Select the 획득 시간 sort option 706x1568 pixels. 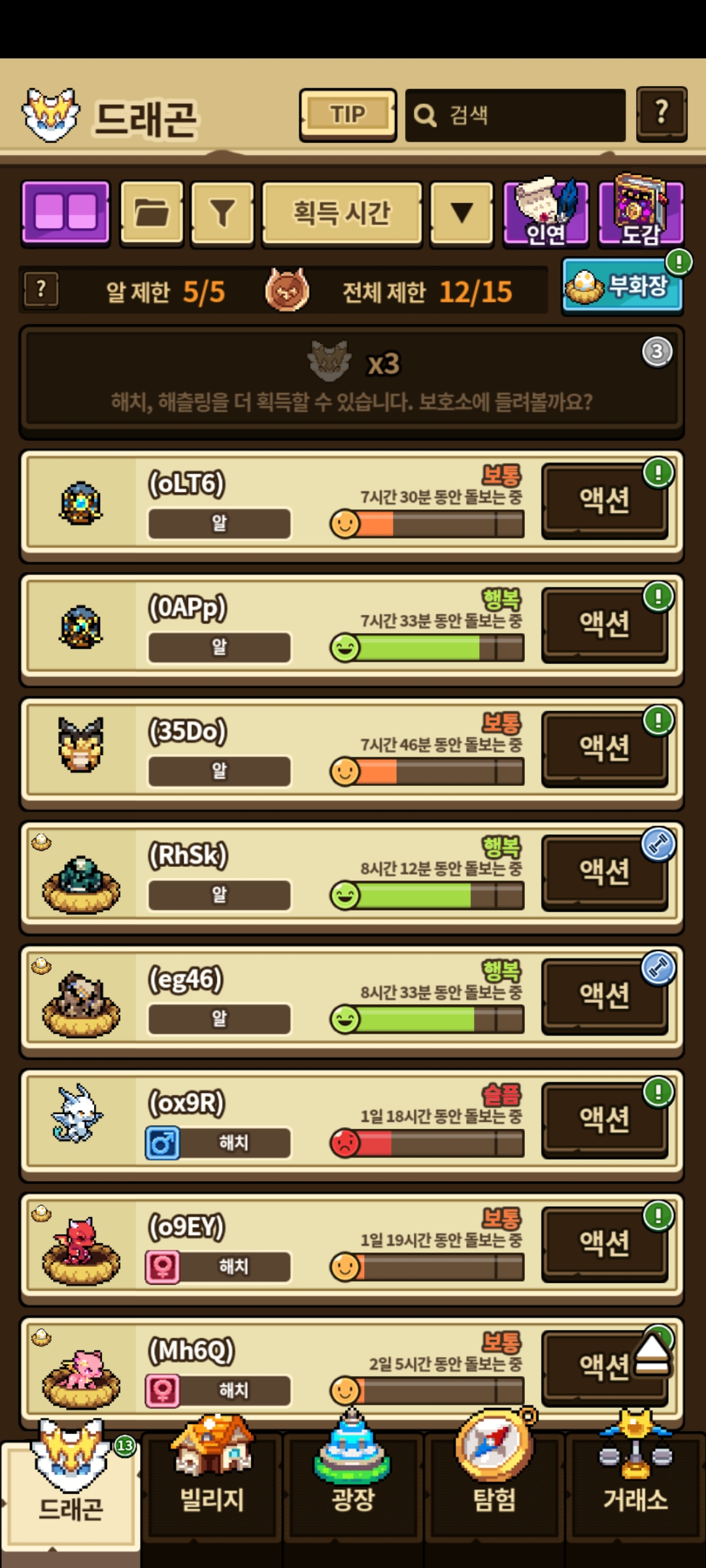(x=341, y=213)
